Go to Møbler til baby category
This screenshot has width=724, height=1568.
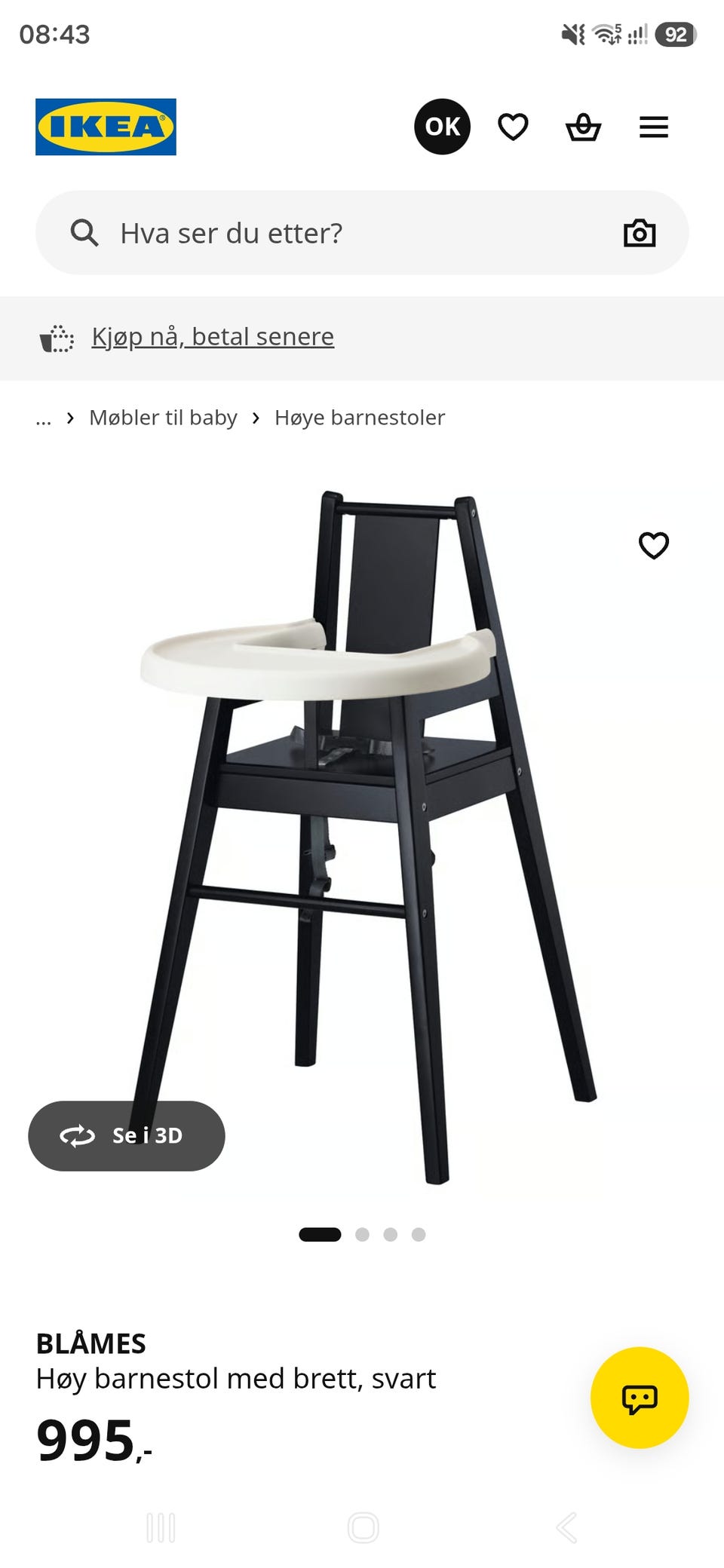click(163, 418)
